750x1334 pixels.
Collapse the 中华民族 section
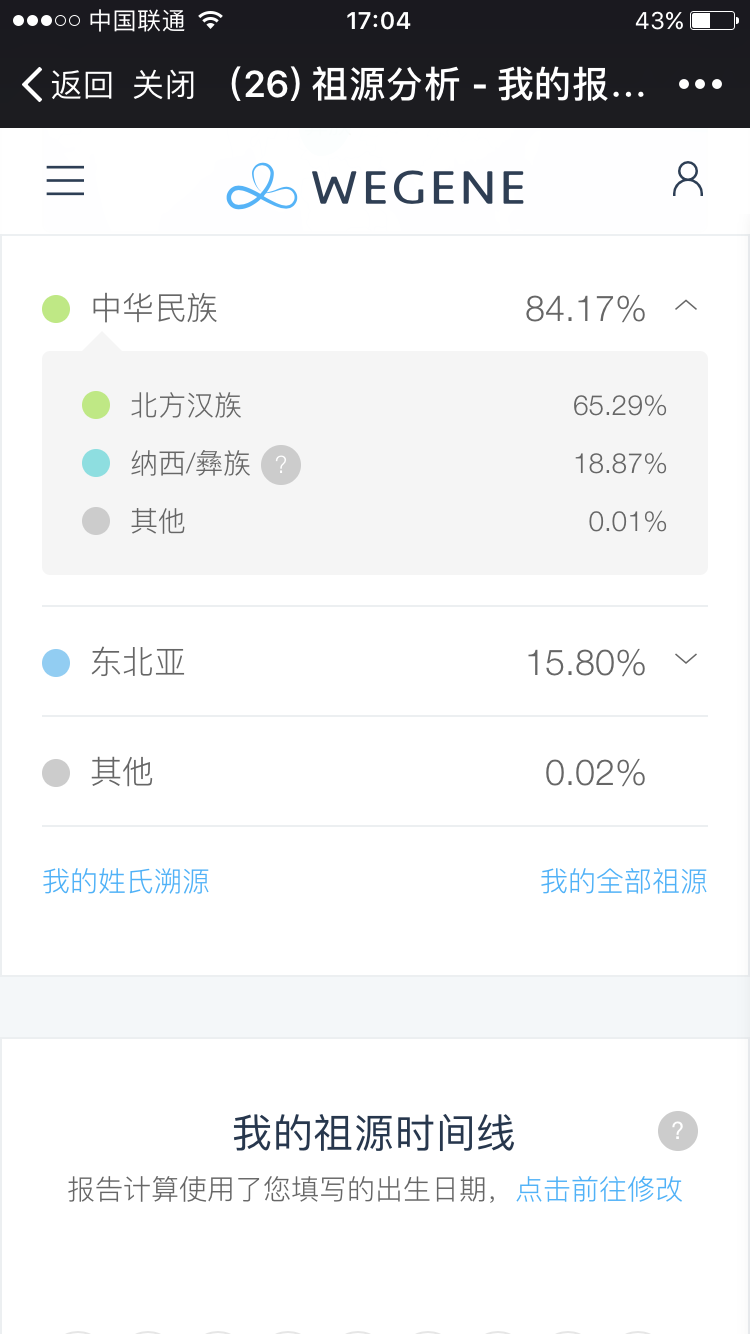click(685, 306)
